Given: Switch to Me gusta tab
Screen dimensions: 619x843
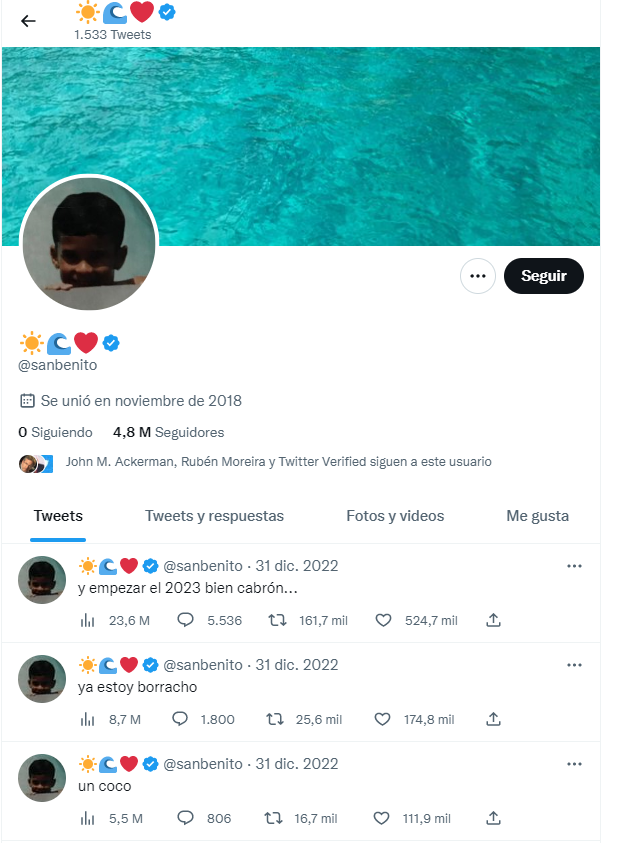Looking at the screenshot, I should click(x=537, y=516).
